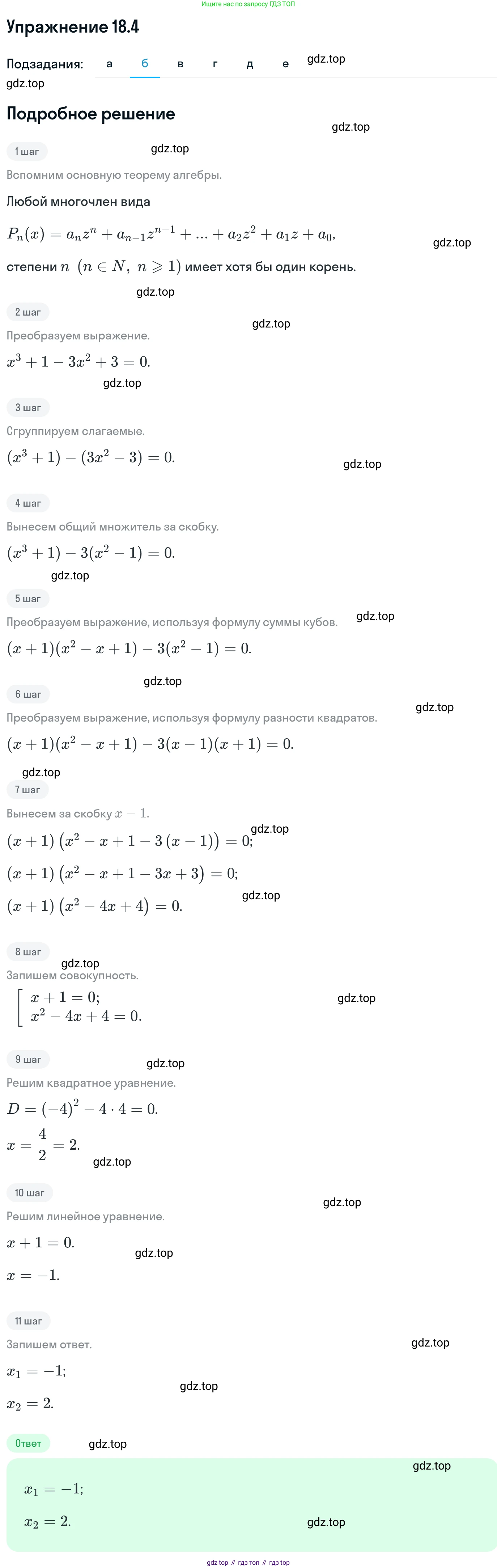Switch to subtask а tab

[x=110, y=64]
